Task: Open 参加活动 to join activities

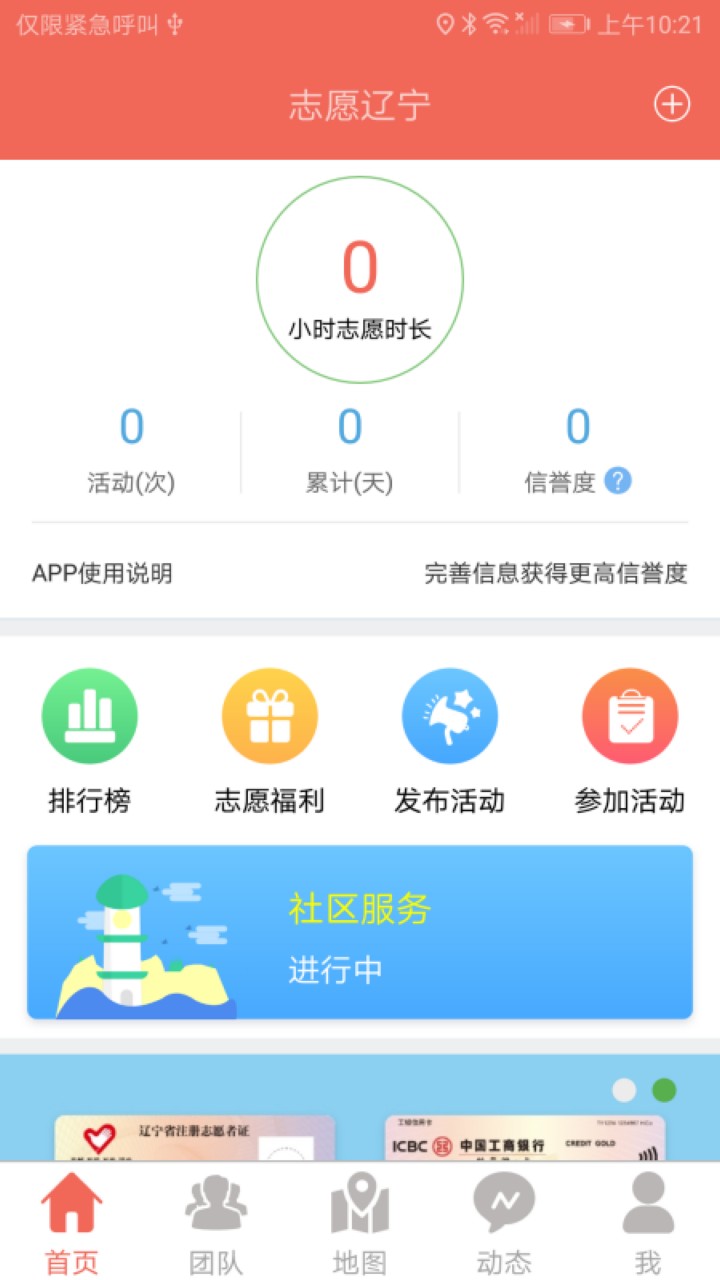Action: 630,741
